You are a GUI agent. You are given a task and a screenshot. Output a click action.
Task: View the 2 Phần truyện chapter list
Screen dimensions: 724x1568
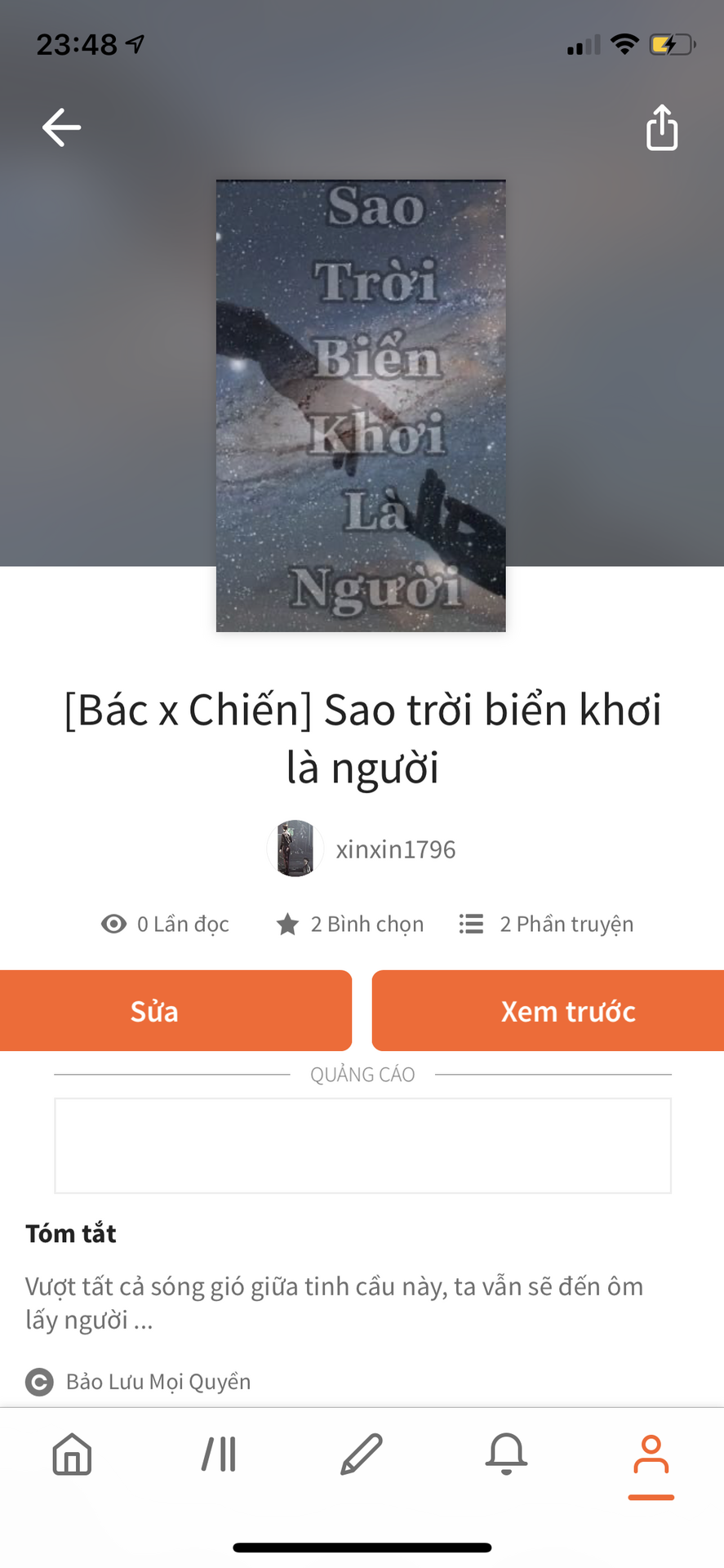click(547, 924)
